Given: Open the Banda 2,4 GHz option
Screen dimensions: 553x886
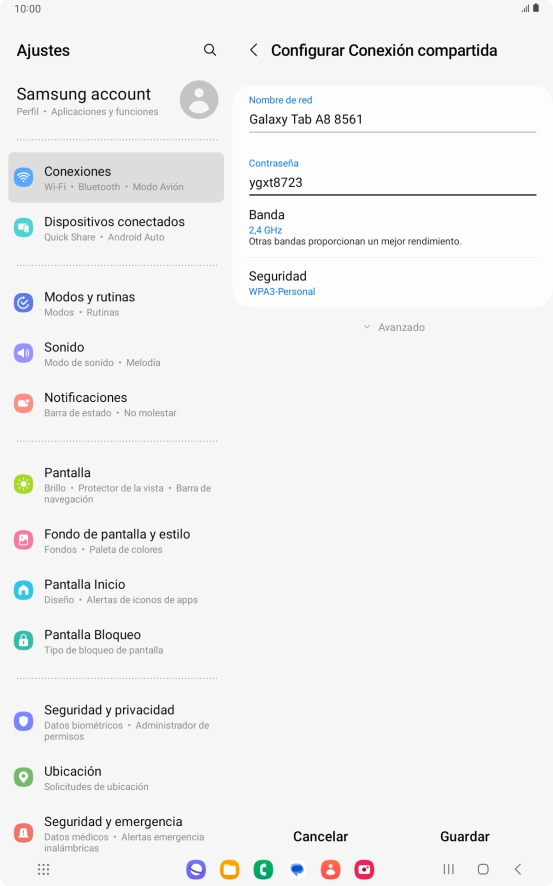Looking at the screenshot, I should 392,227.
